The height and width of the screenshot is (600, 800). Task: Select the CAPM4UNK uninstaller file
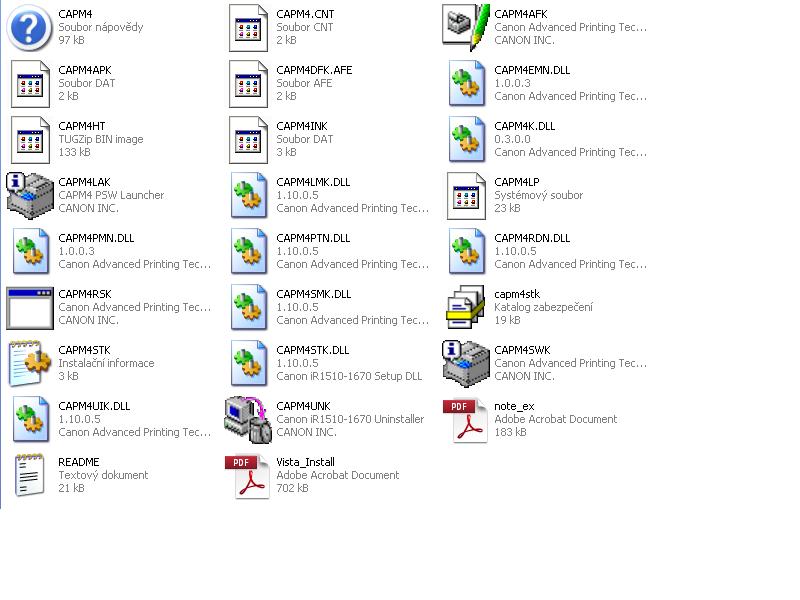pos(248,419)
